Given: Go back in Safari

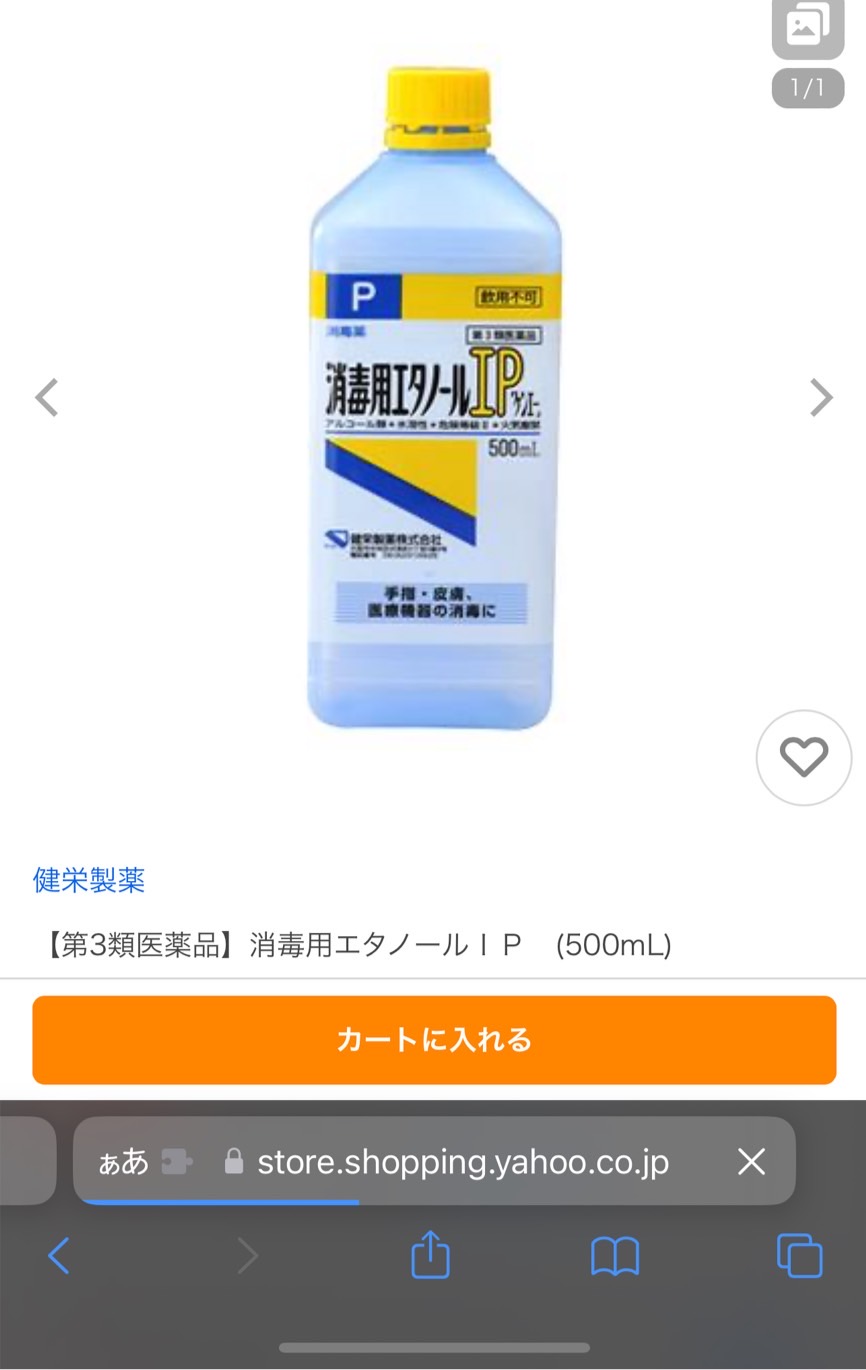Looking at the screenshot, I should coord(60,1255).
